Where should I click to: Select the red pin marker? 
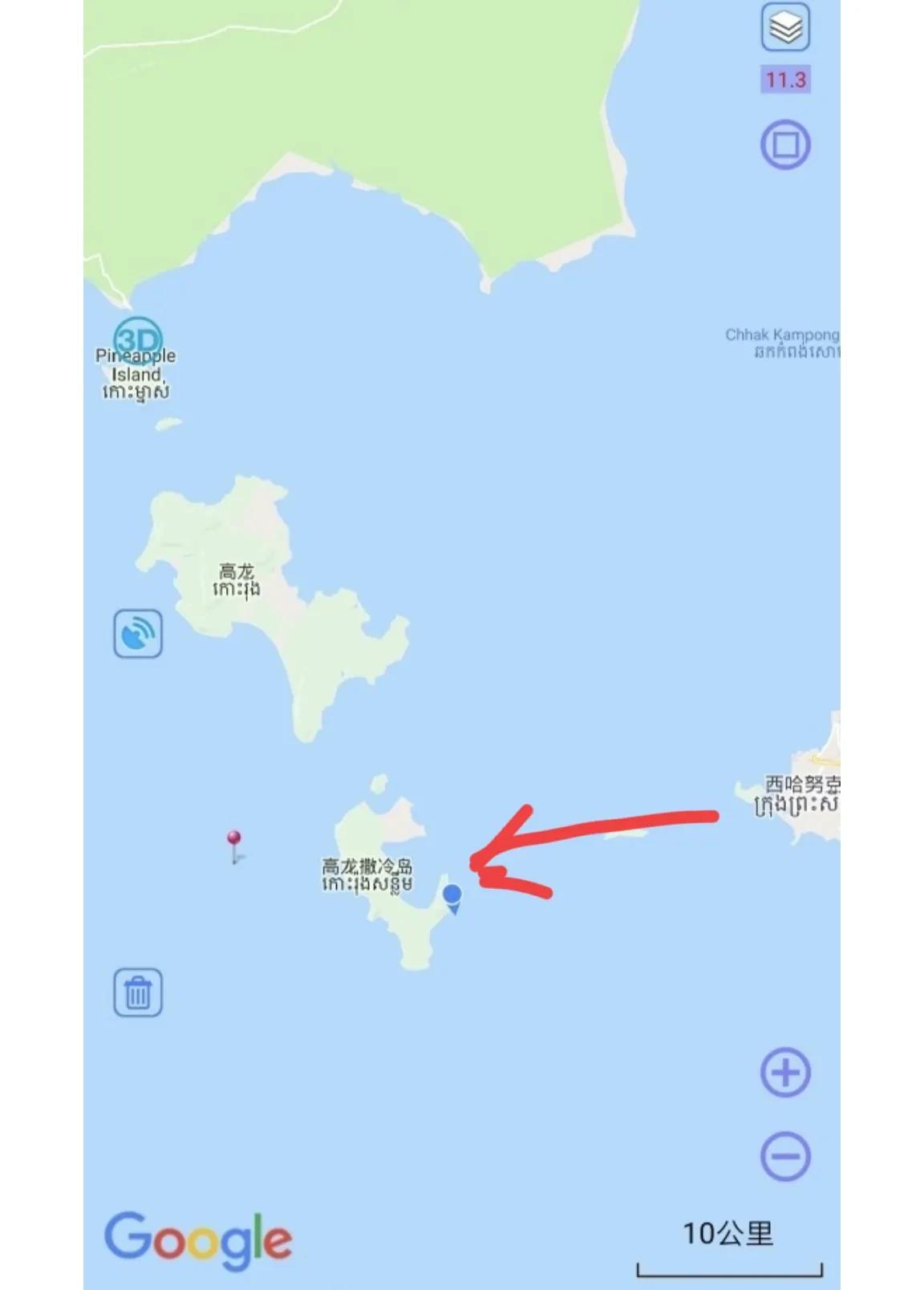click(x=233, y=840)
